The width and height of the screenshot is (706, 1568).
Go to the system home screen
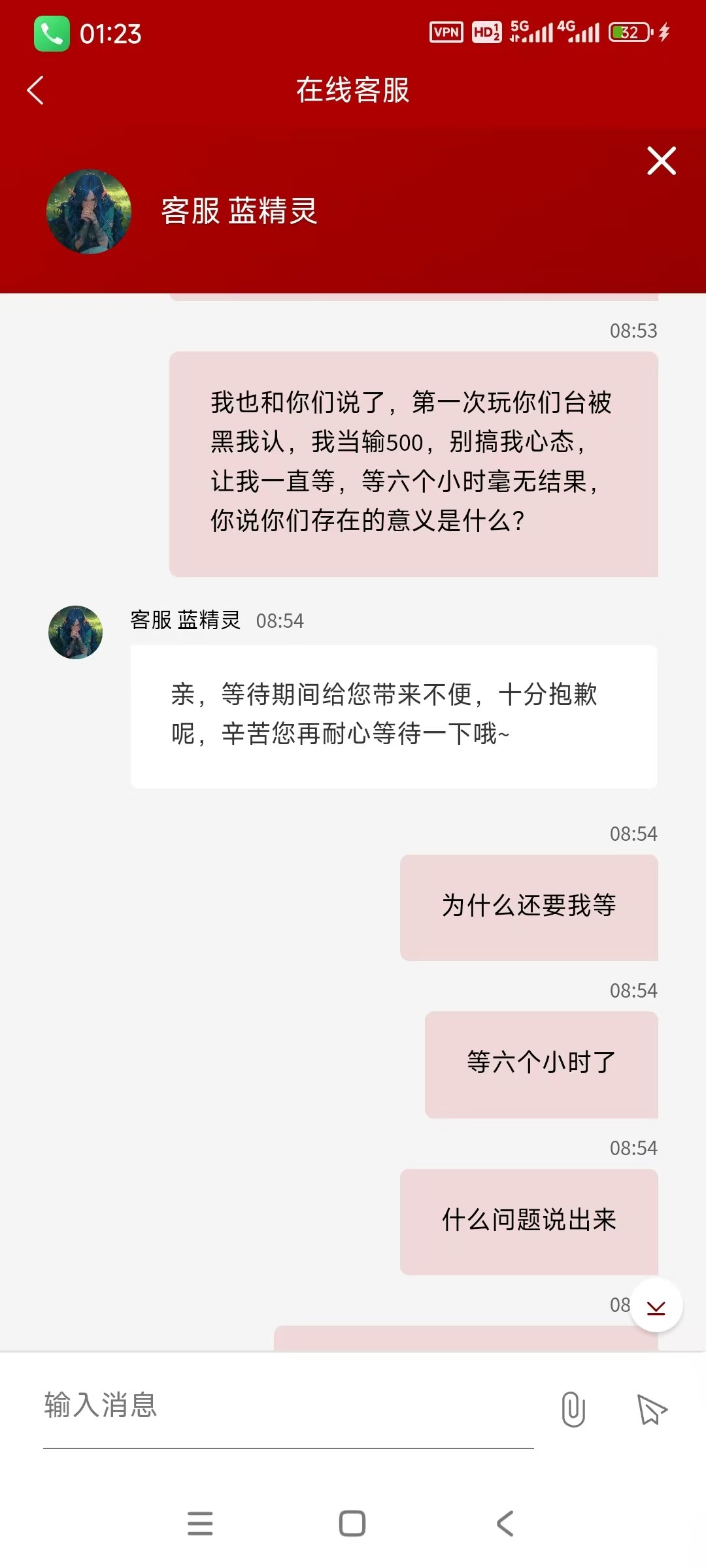click(352, 1523)
